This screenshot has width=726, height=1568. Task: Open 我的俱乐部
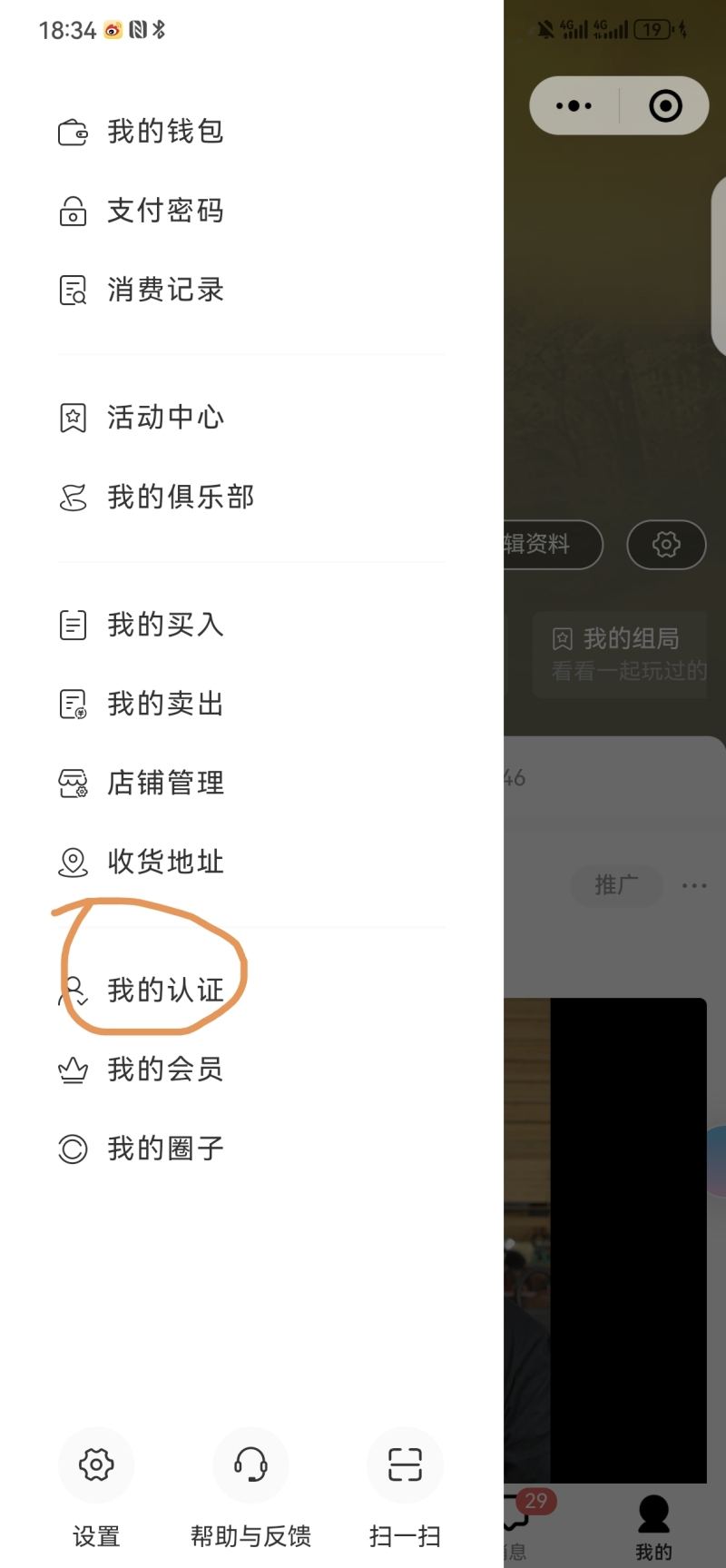179,497
